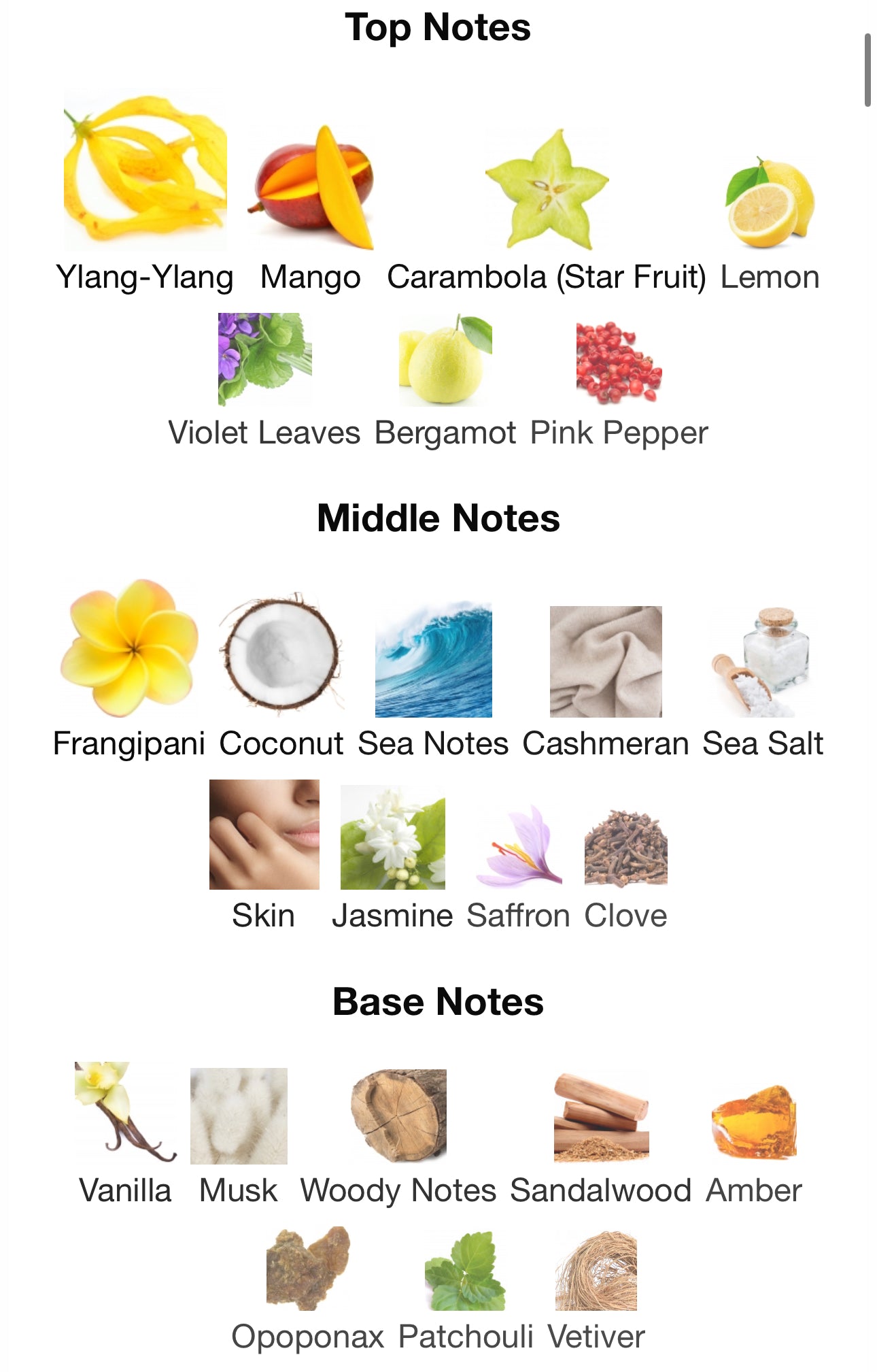The height and width of the screenshot is (1372, 877).
Task: Open the Skin note tile
Action: tap(264, 835)
